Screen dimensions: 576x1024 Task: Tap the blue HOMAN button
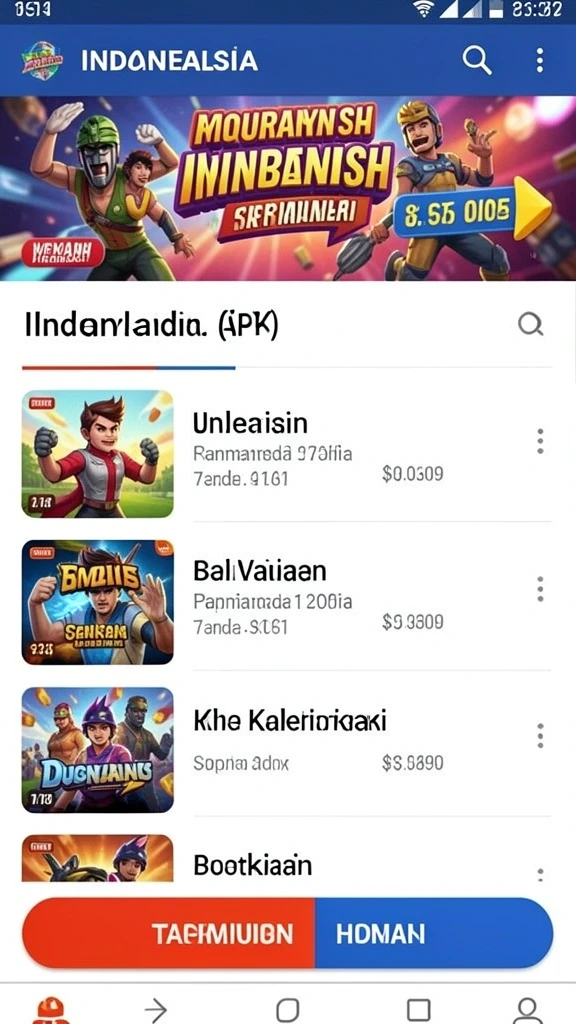[x=434, y=933]
